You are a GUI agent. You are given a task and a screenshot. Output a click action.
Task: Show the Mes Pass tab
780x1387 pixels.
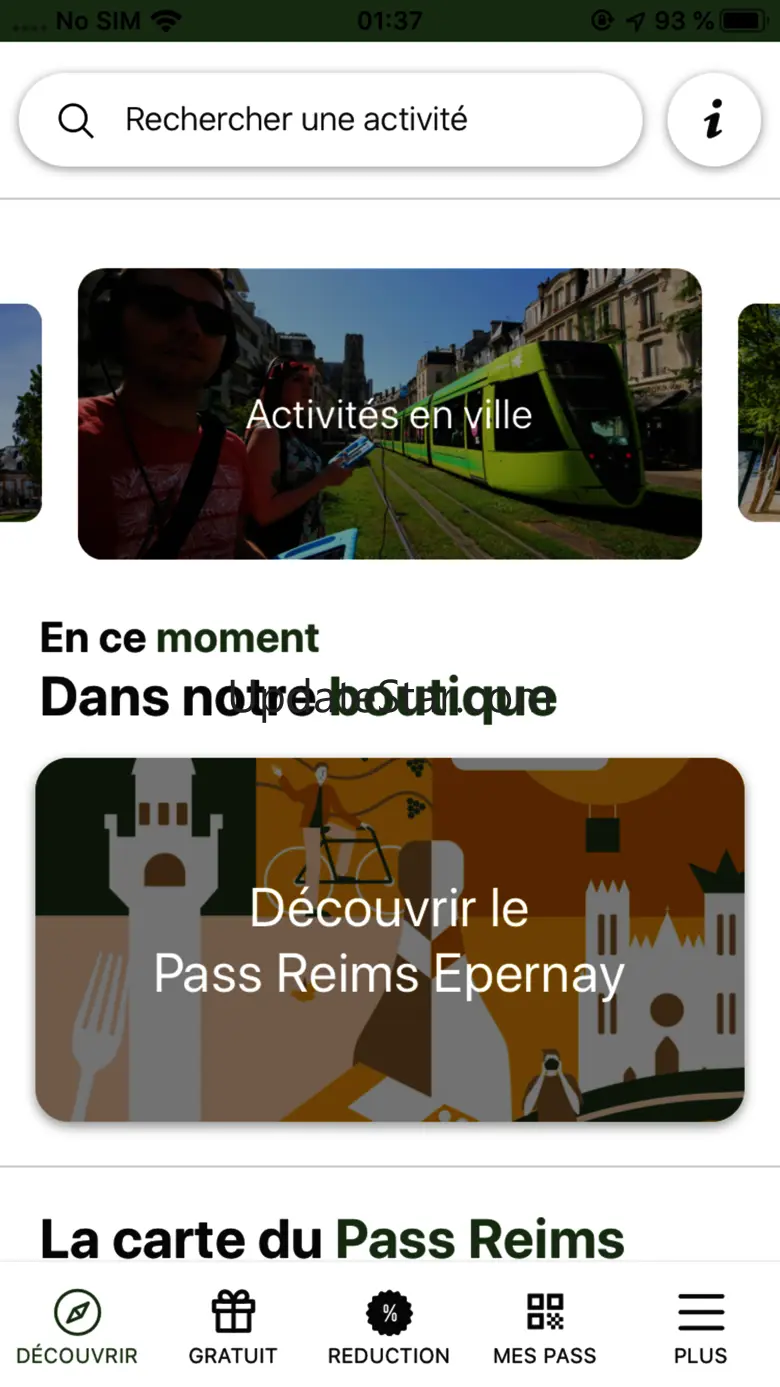(545, 1328)
